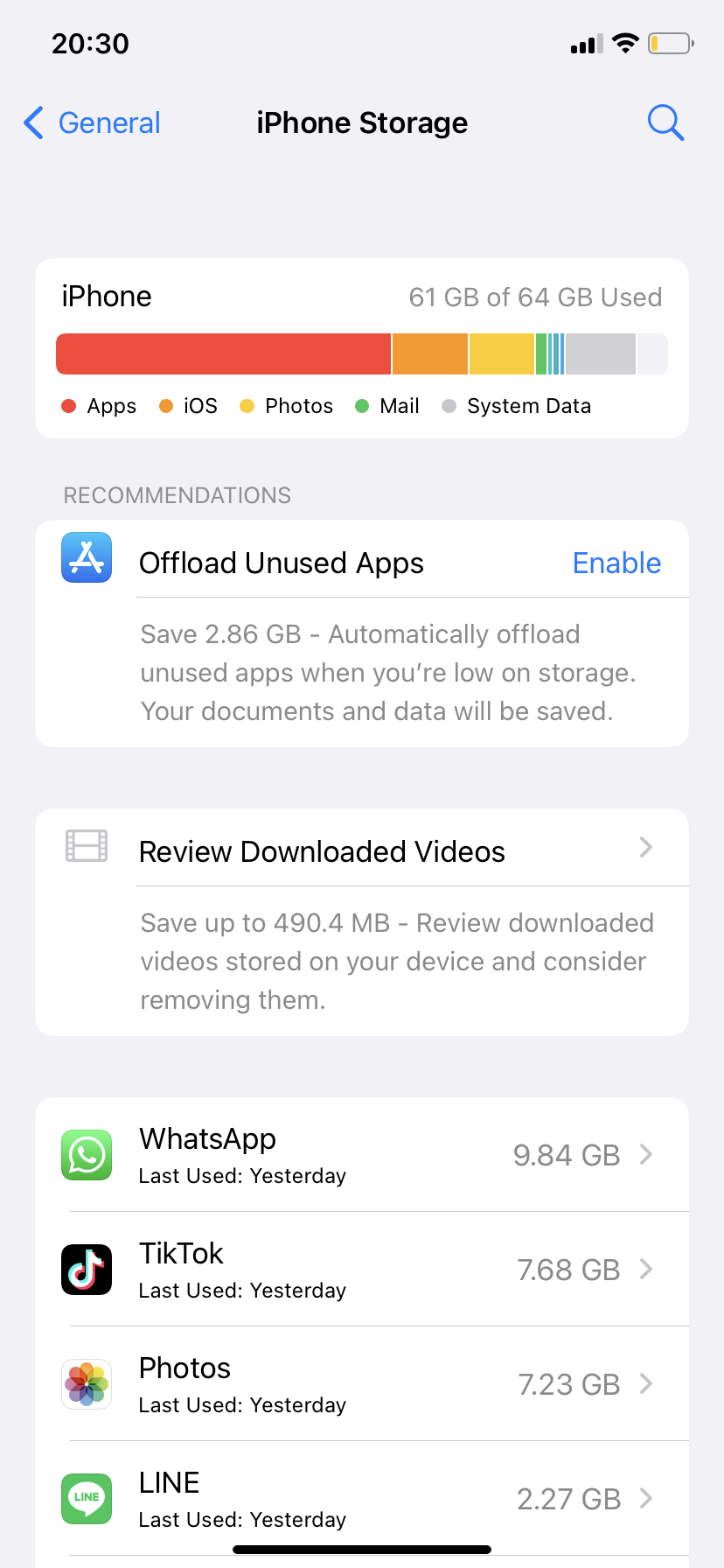Select the LINE app icon
The height and width of the screenshot is (1568, 724).
tap(86, 1499)
